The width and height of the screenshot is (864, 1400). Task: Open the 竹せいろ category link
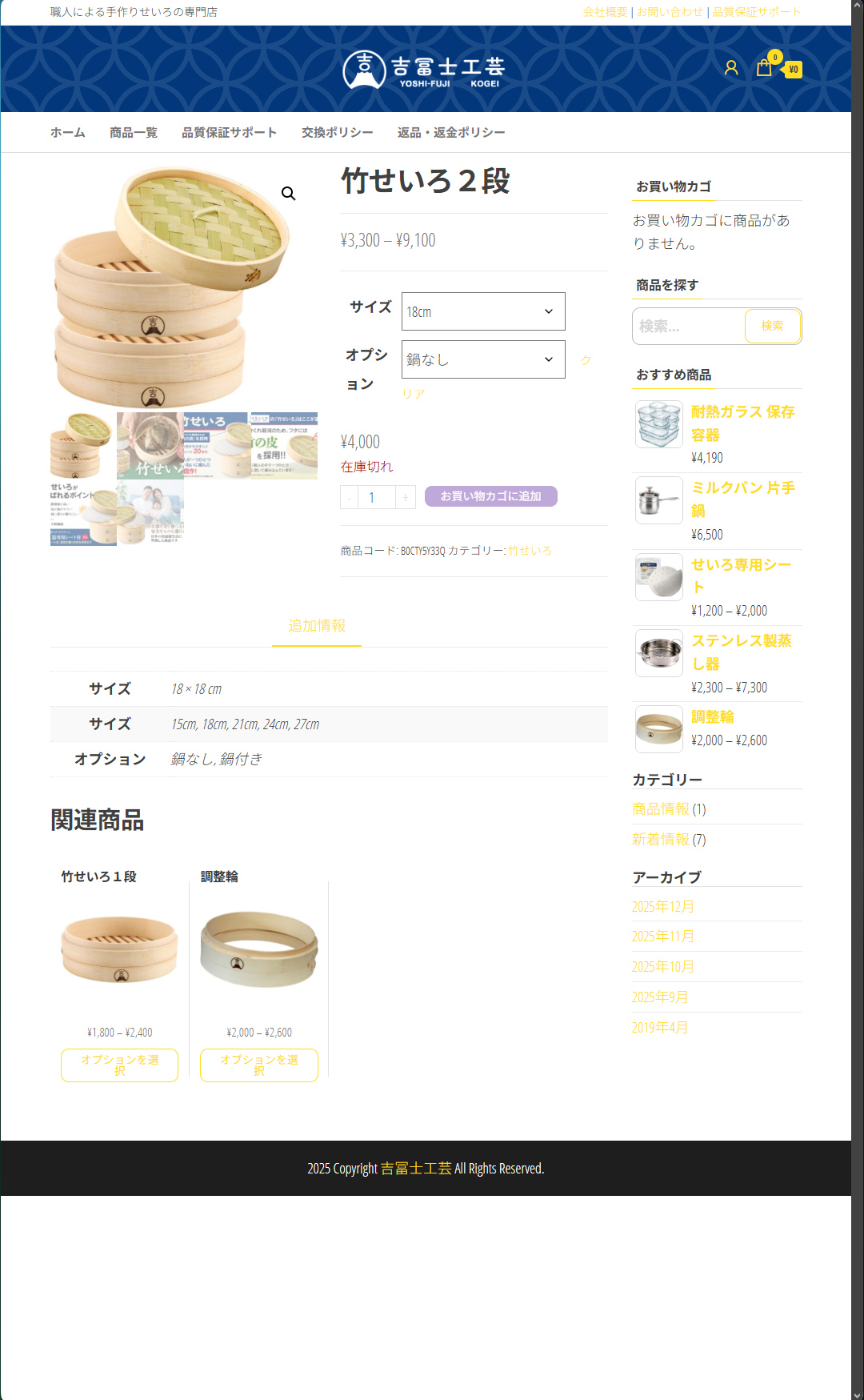click(x=530, y=551)
